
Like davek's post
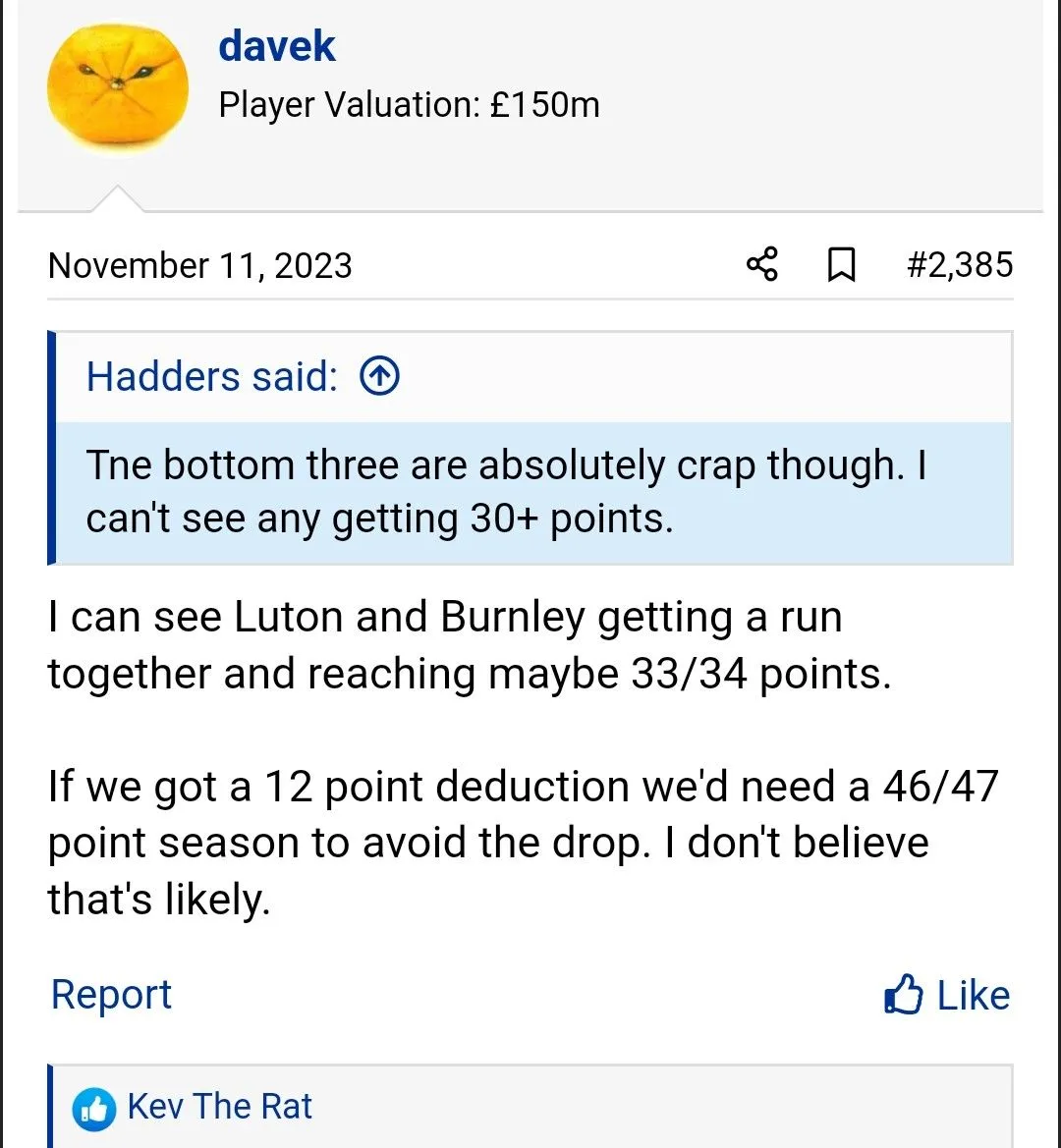coord(948,995)
